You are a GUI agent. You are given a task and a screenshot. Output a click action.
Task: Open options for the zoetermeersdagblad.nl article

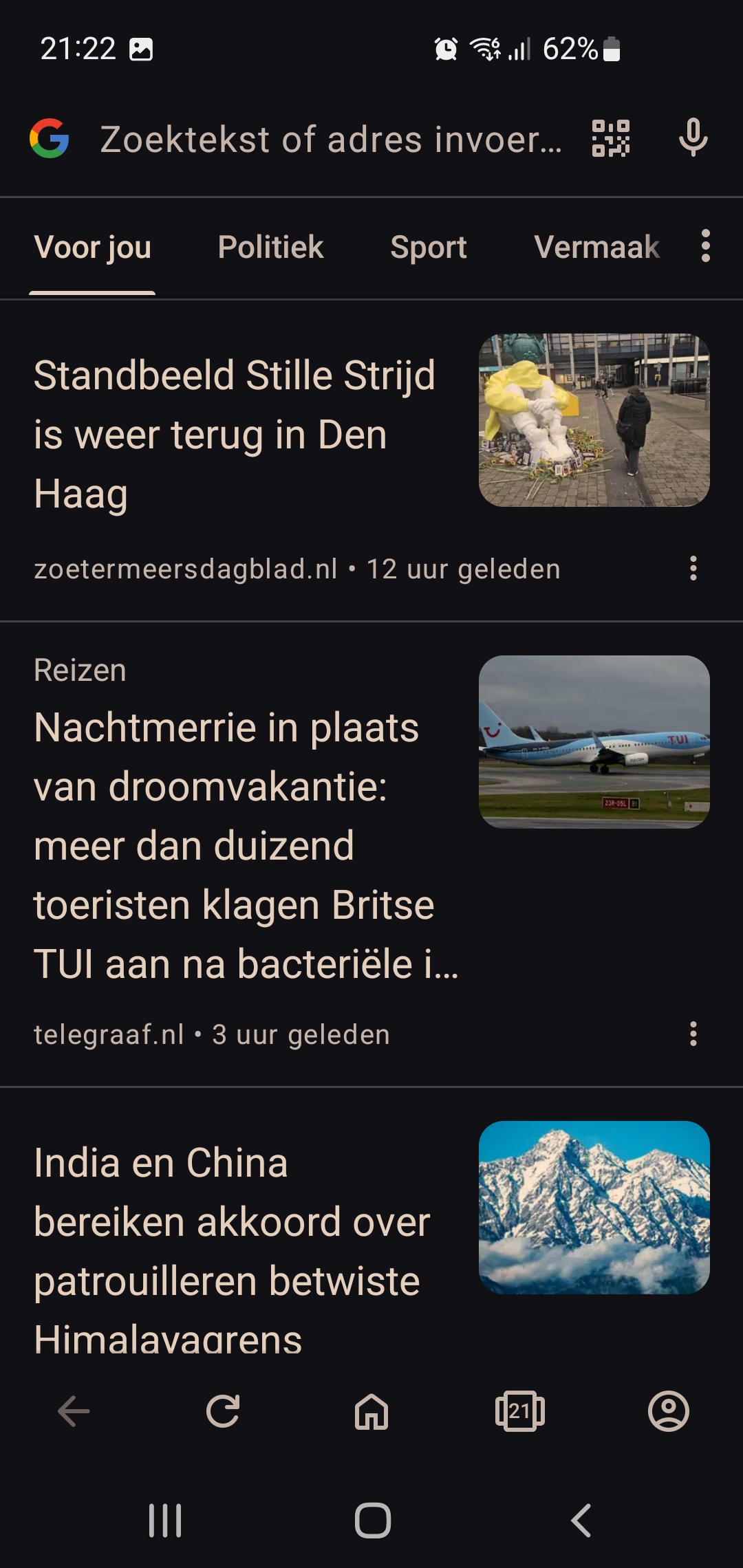[693, 569]
